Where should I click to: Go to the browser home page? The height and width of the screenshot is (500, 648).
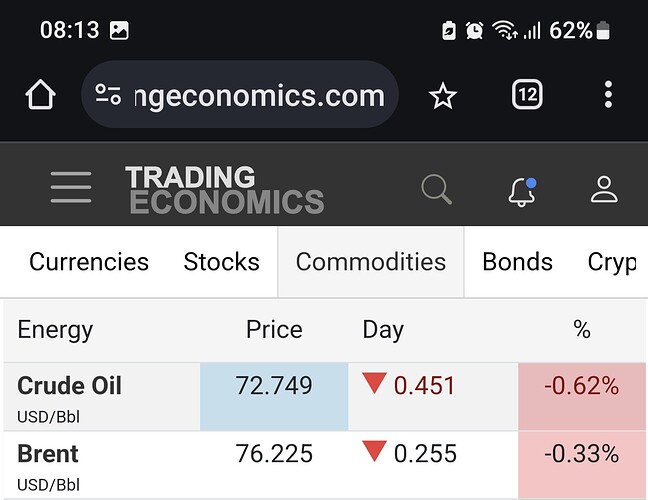click(40, 96)
